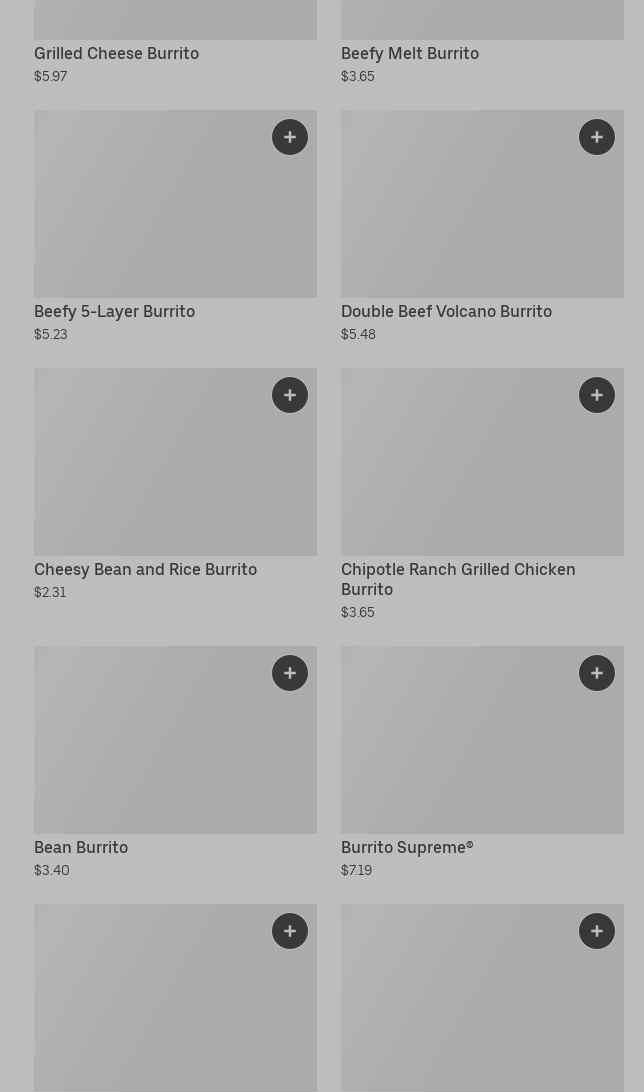The image size is (644, 1092).
Task: Open the Grilled Cheese Burrito item
Action: click(x=116, y=53)
